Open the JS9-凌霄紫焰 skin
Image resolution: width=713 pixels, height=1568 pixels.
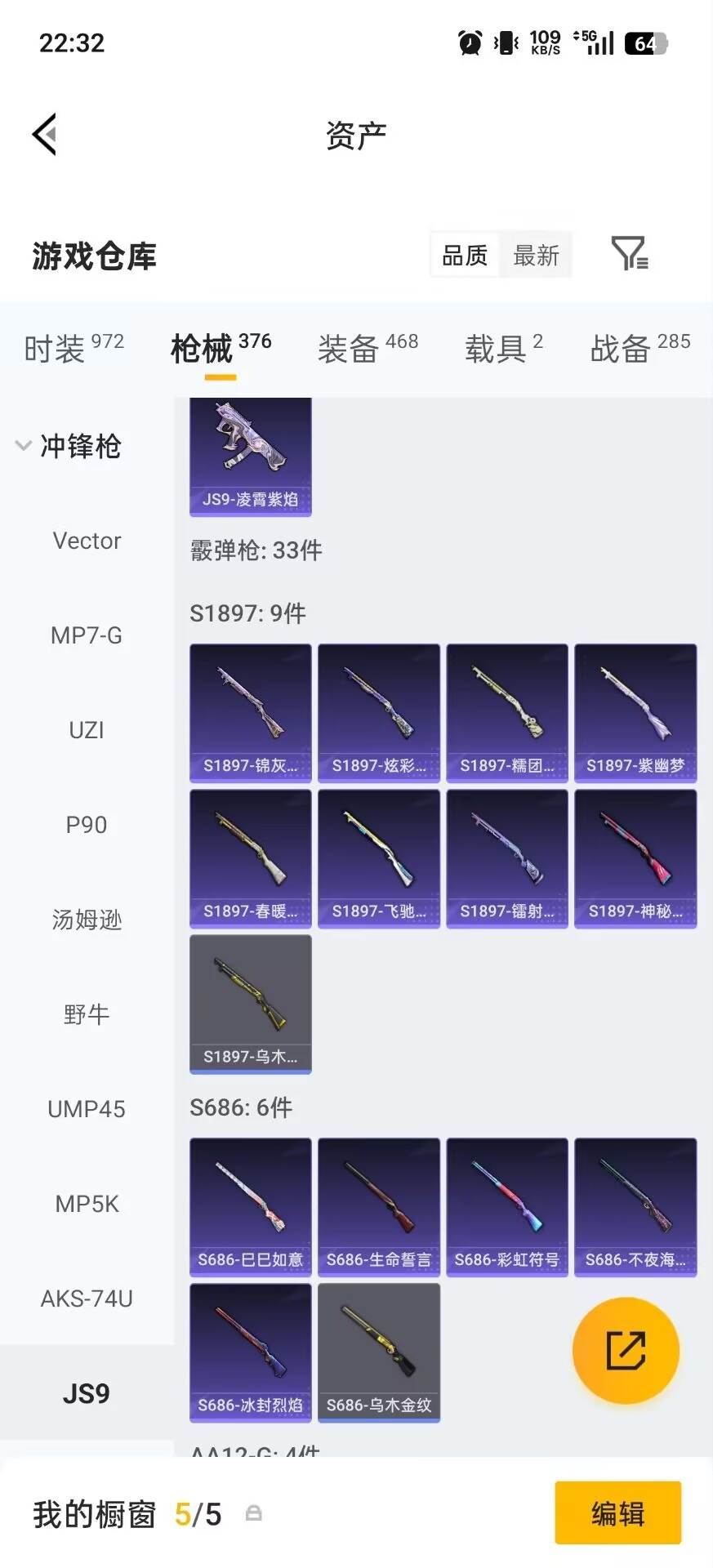pos(251,456)
